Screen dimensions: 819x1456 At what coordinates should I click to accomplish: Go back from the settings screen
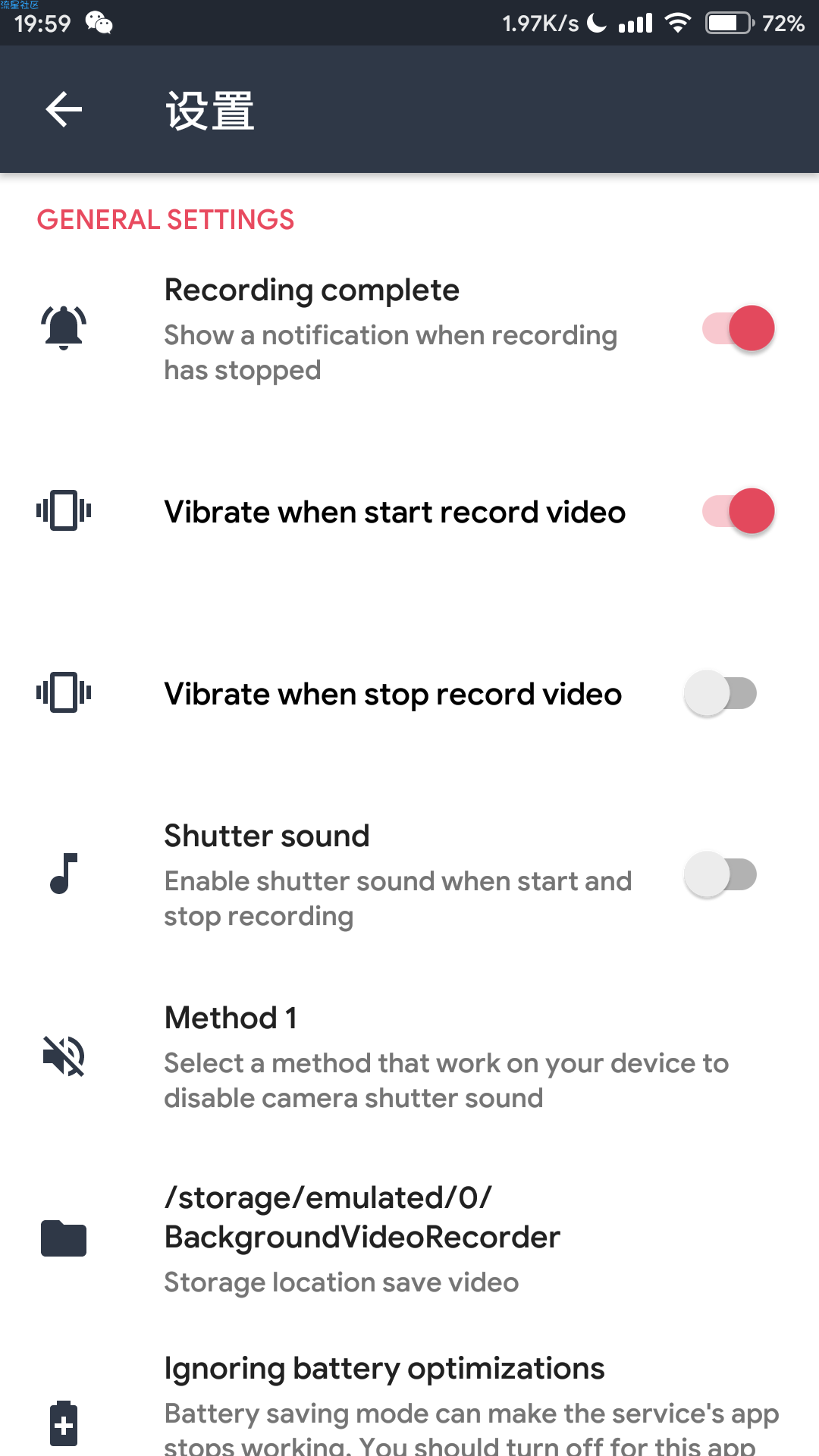click(x=64, y=110)
